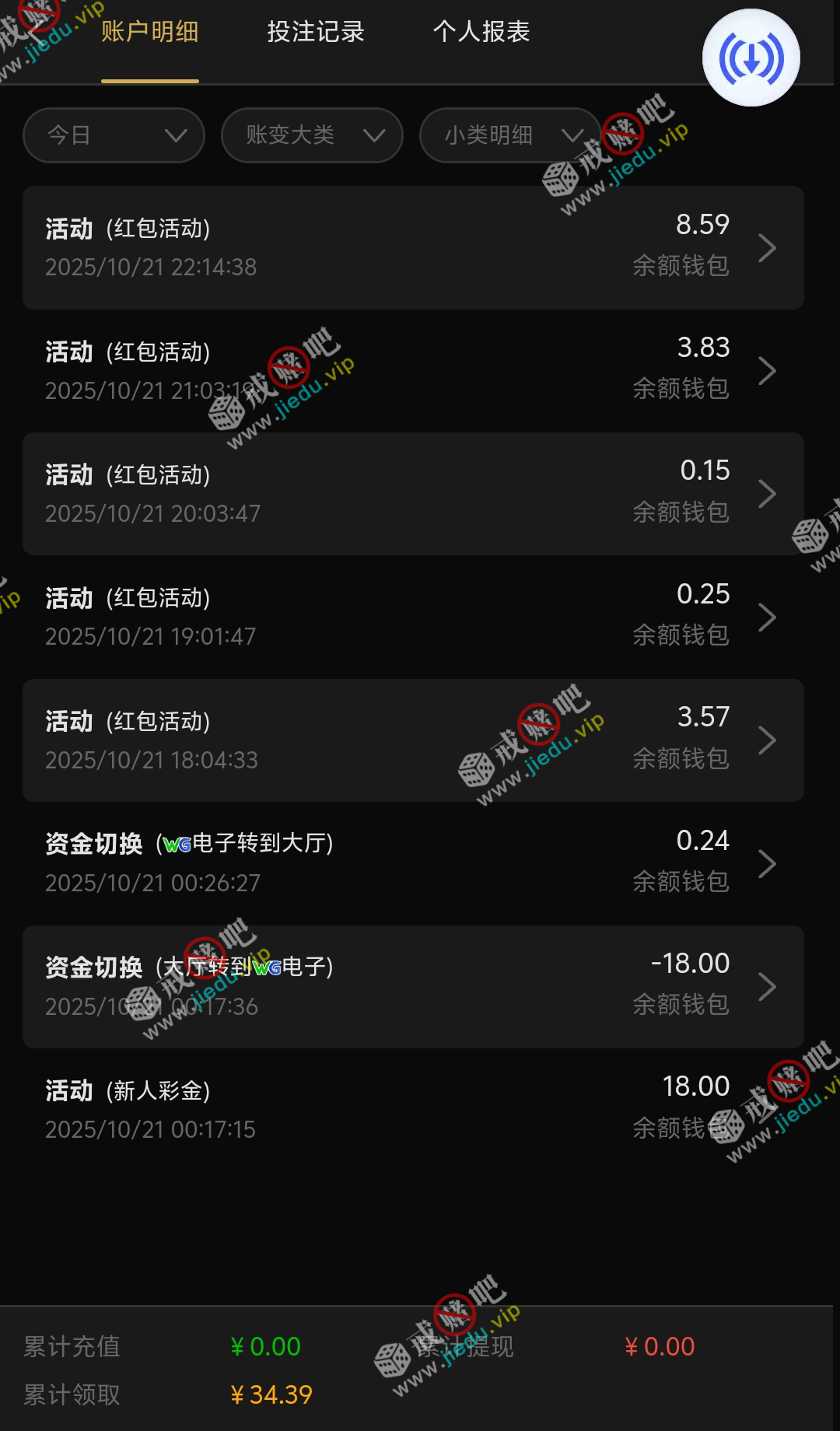
Task: Open the 20:03:47 红包活动 record
Action: click(x=413, y=494)
